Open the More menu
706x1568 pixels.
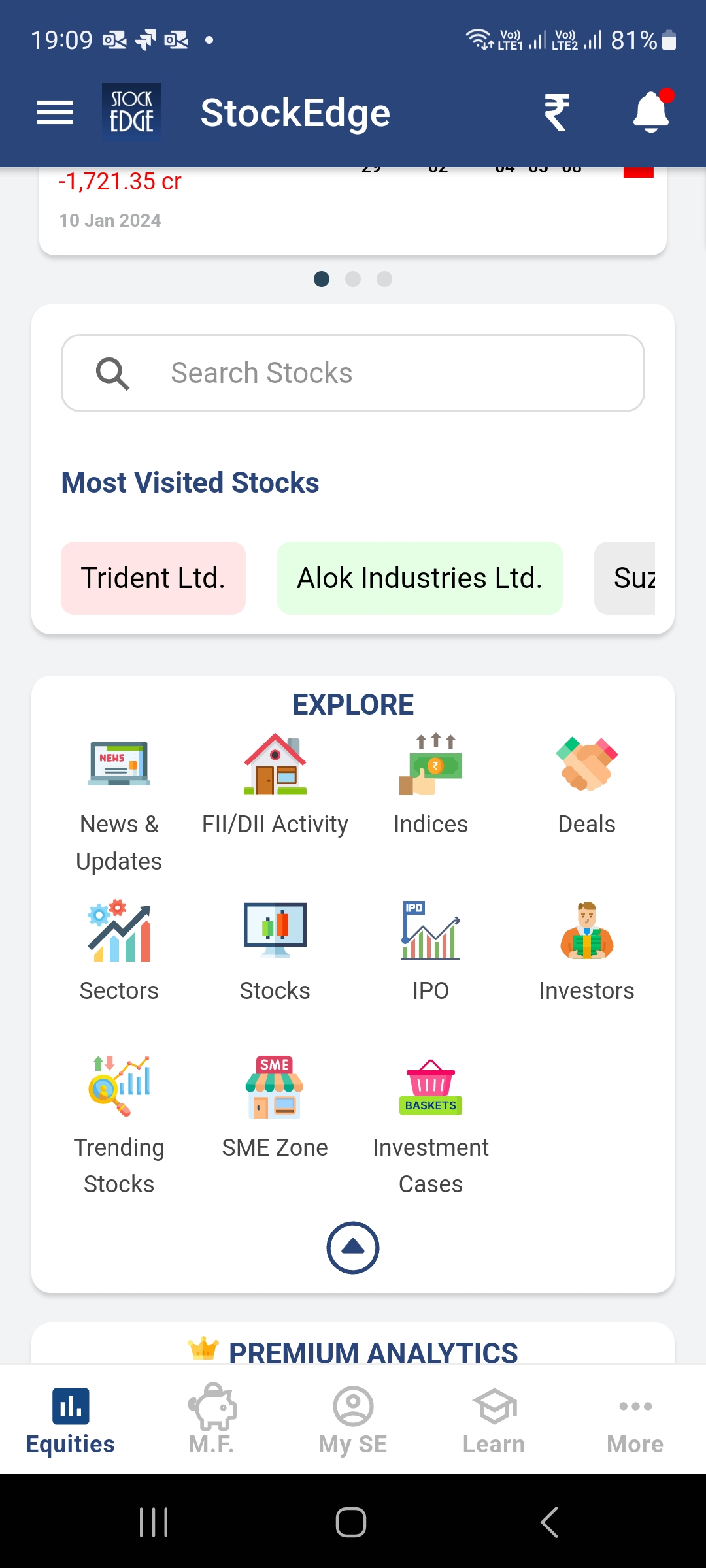(x=635, y=1421)
